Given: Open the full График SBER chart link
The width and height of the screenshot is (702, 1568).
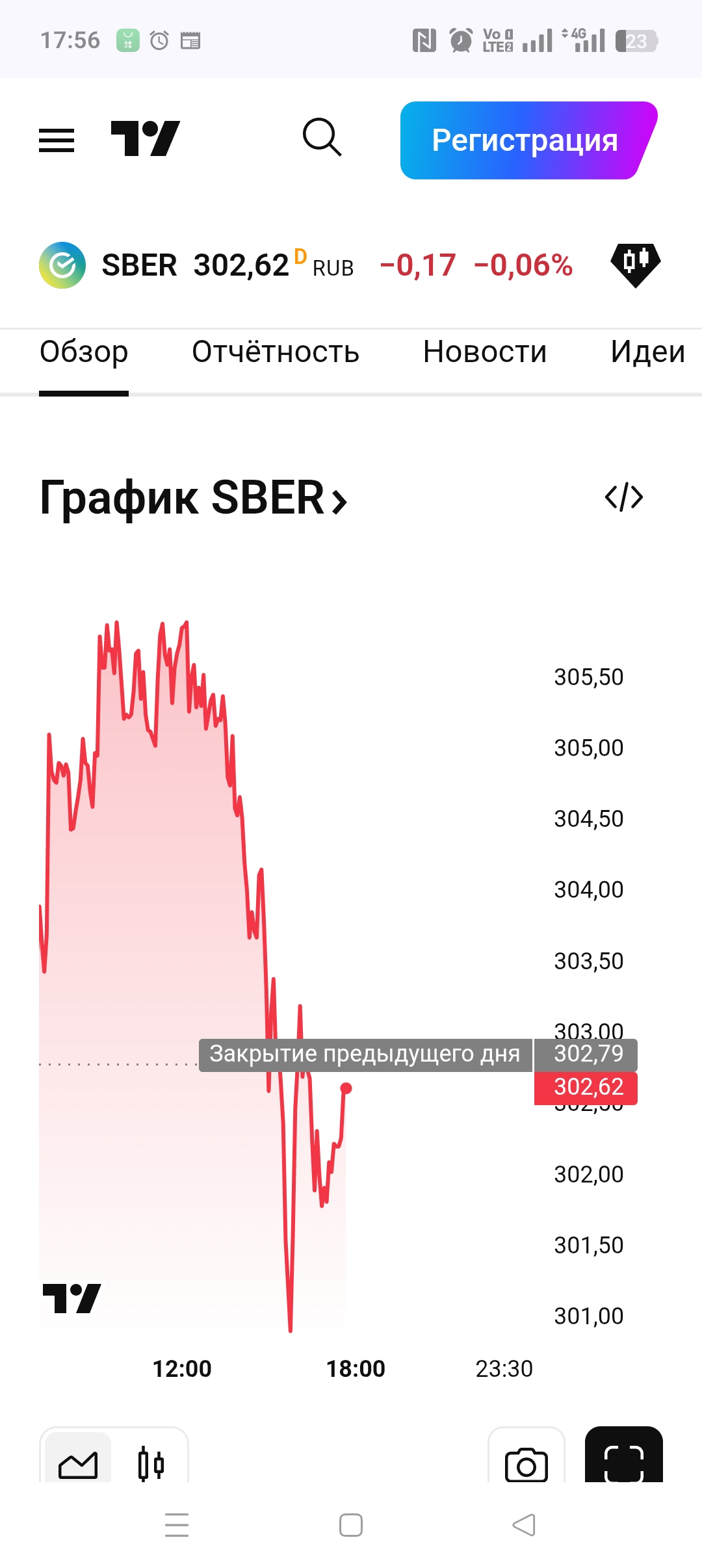Looking at the screenshot, I should point(194,499).
